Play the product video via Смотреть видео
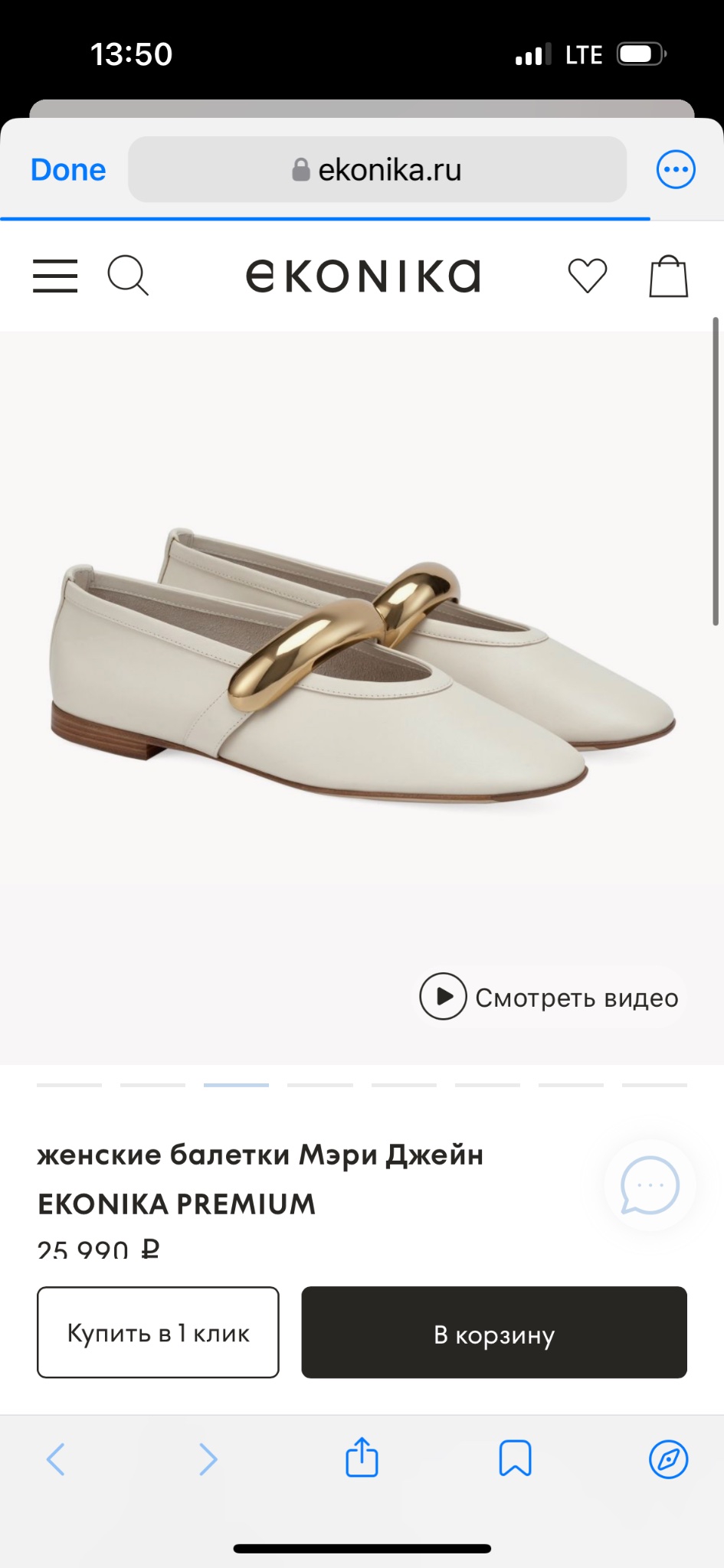Screen dimensions: 724x1568 (549, 997)
